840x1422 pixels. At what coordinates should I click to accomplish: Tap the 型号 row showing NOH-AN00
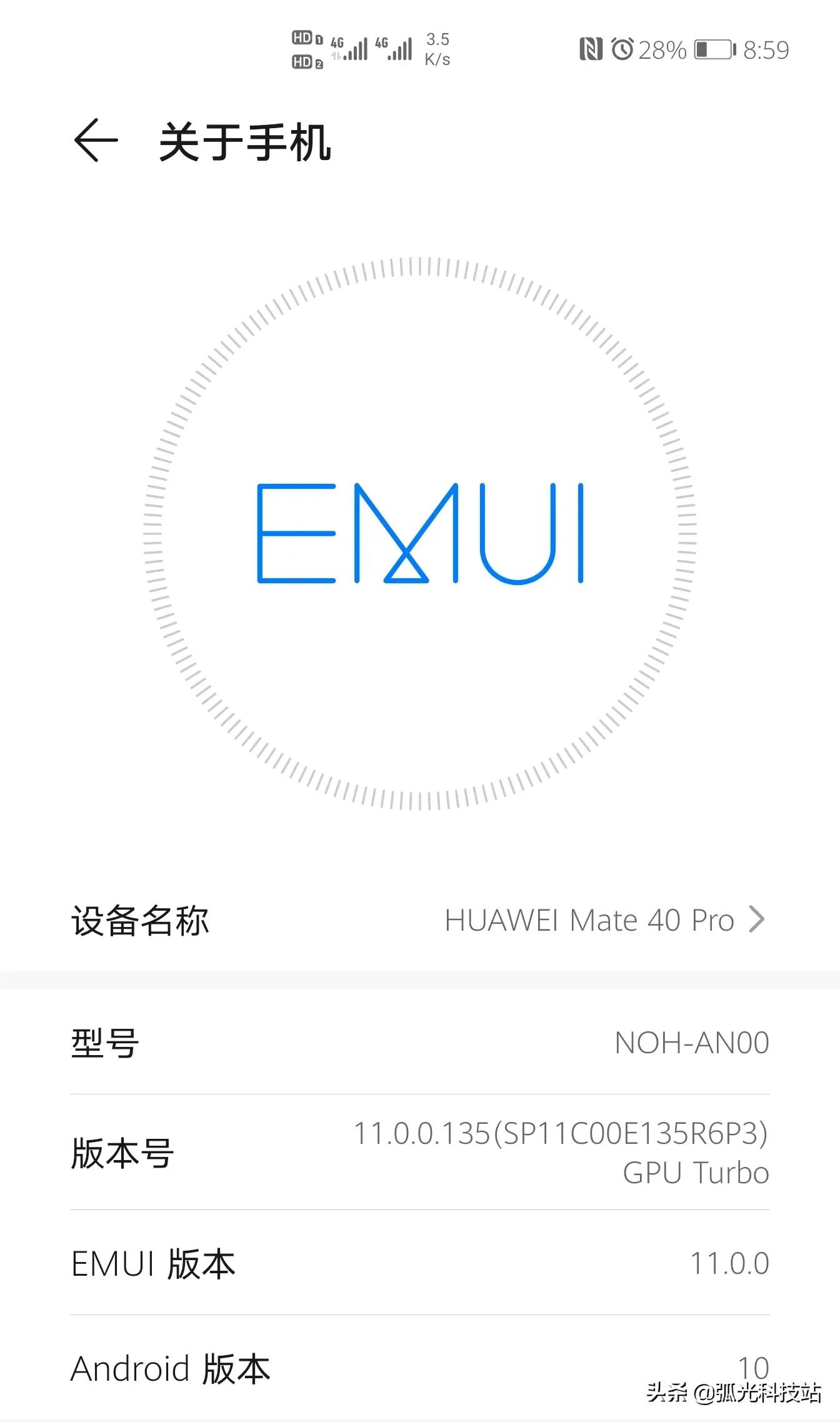point(420,1043)
